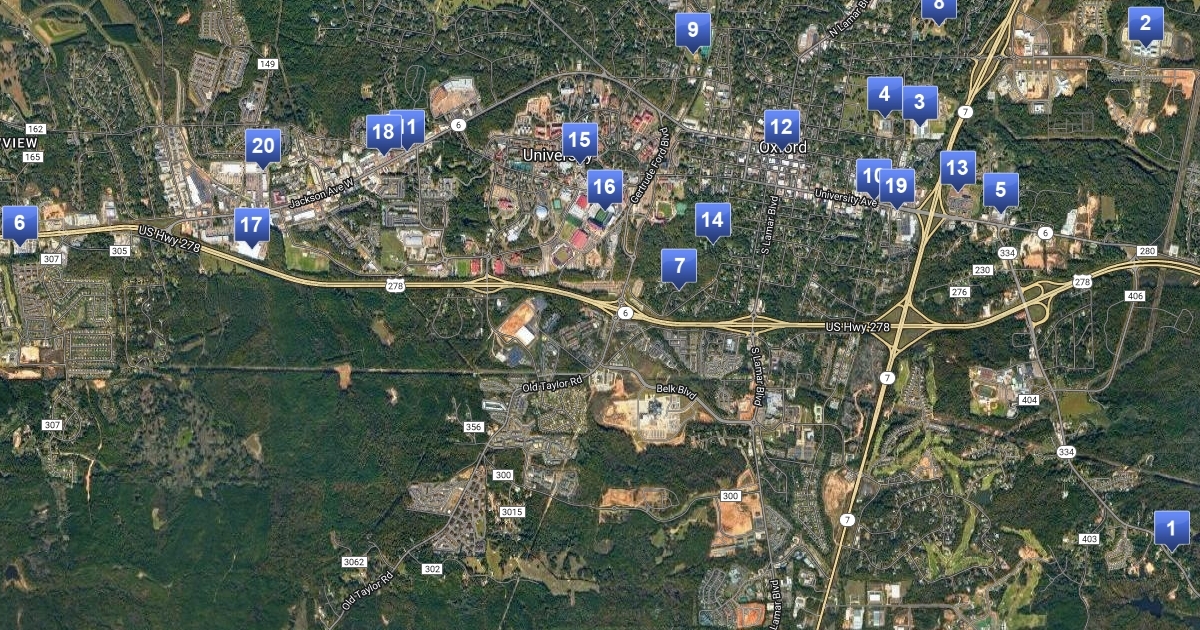Tap pin number 20
Image resolution: width=1200 pixels, height=630 pixels.
[x=262, y=148]
